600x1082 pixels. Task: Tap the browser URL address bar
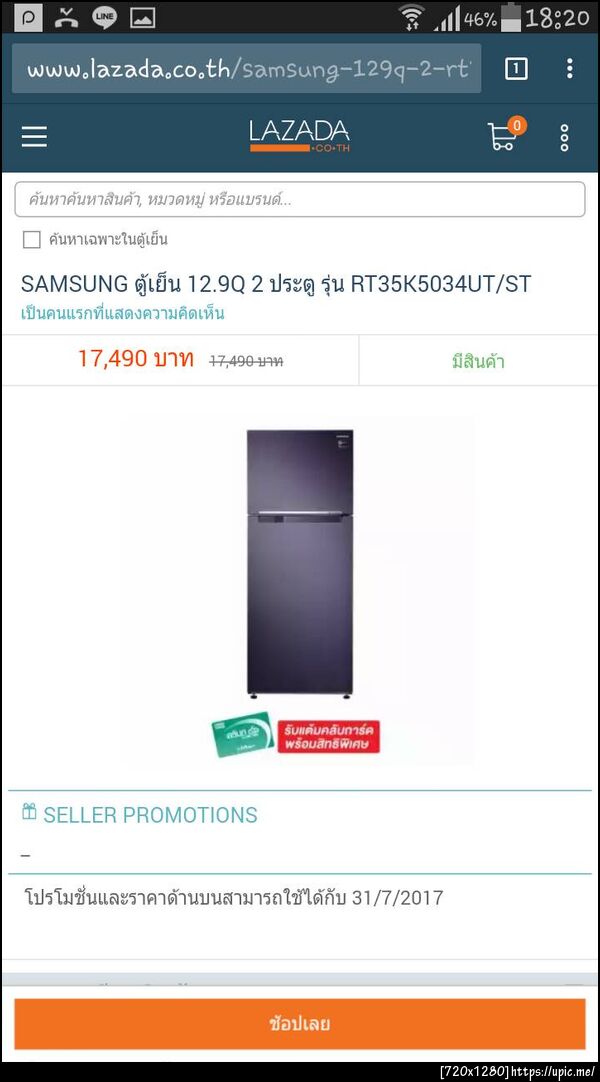(x=246, y=69)
